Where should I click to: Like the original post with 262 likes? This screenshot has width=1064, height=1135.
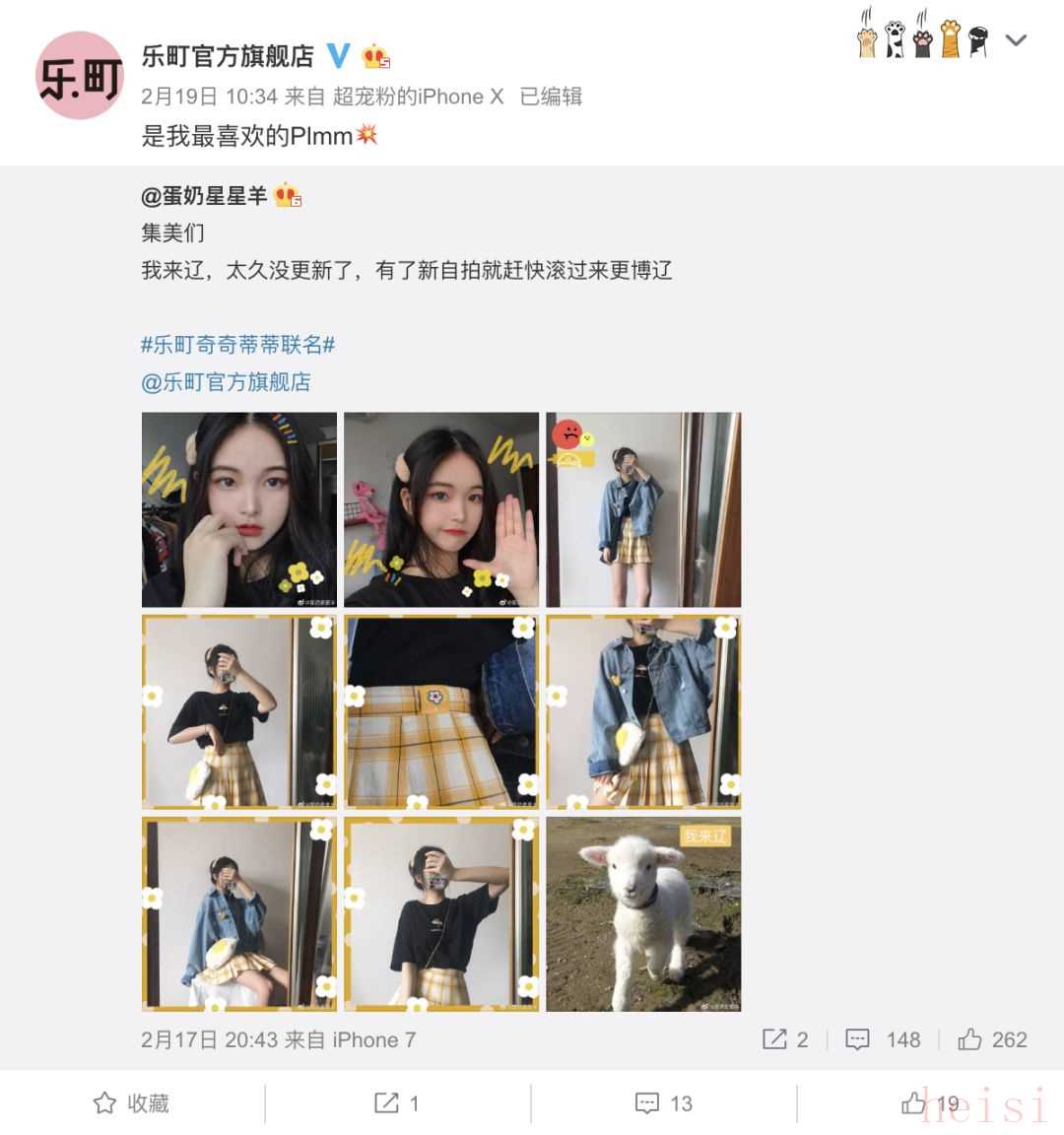pos(992,1039)
